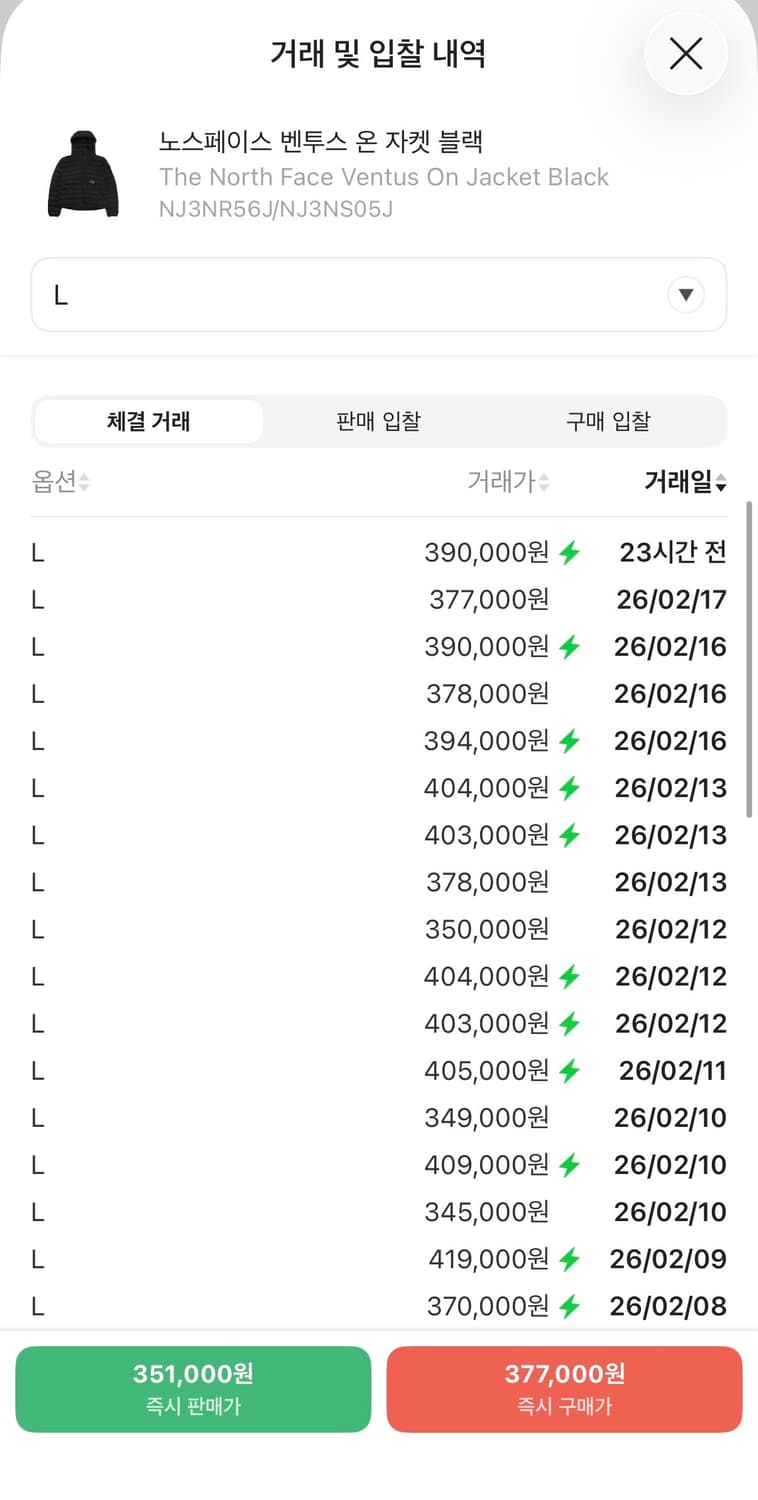Click the lightning icon next to 405,000원 on 26/02/11
This screenshot has width=758, height=1500.
coord(571,1069)
